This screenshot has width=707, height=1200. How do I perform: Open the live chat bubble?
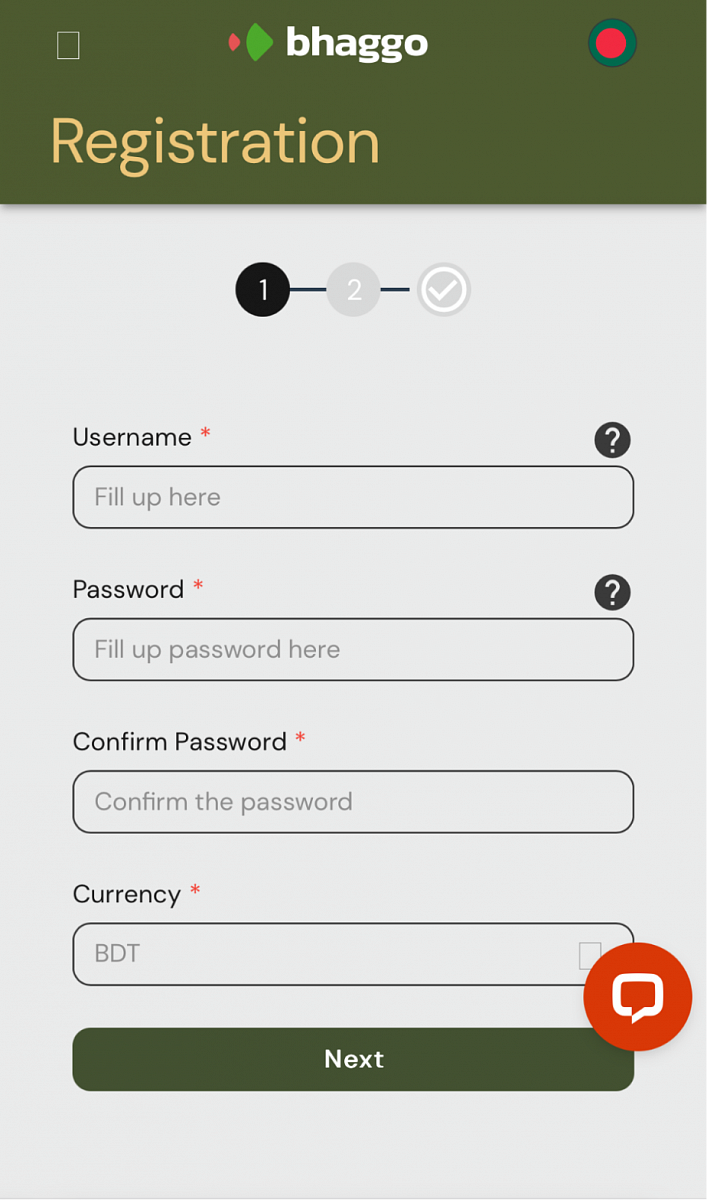click(637, 996)
